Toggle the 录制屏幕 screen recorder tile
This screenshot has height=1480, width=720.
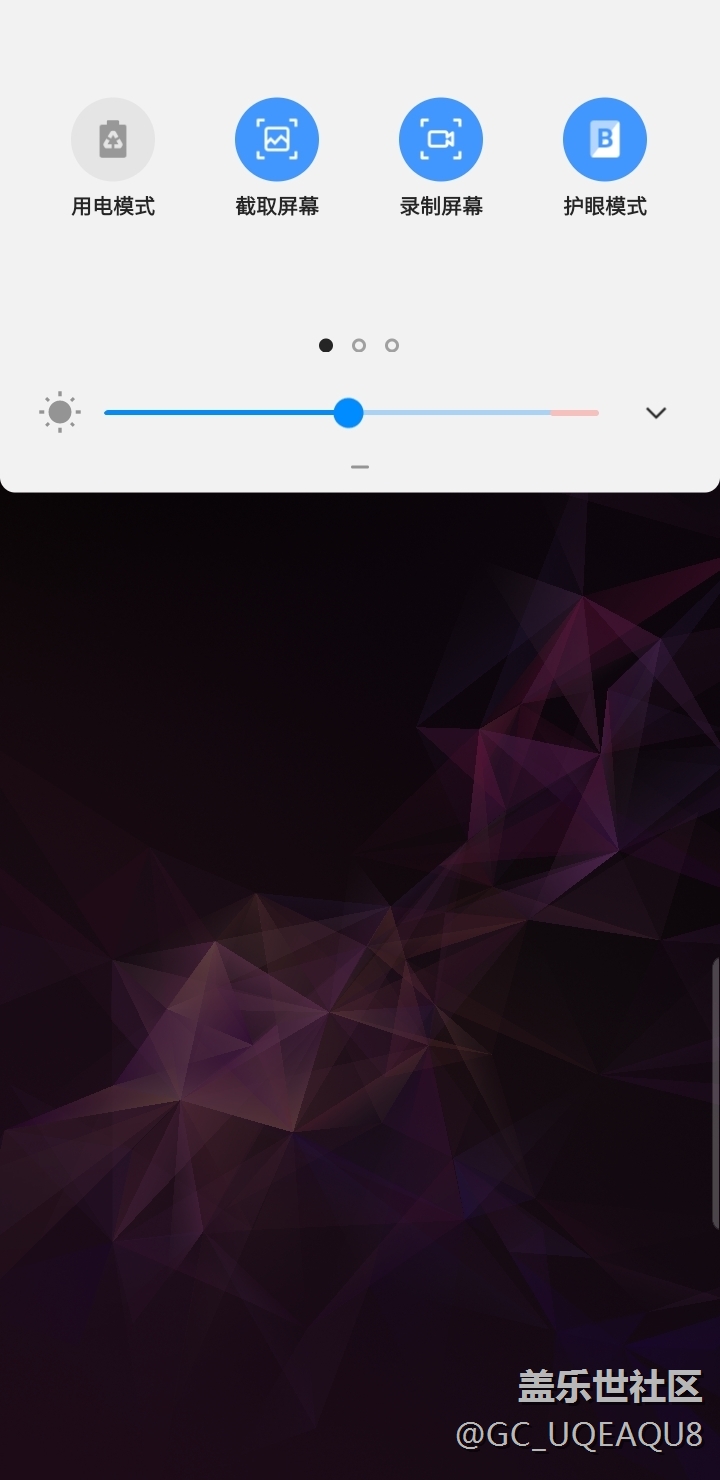pyautogui.click(x=441, y=140)
